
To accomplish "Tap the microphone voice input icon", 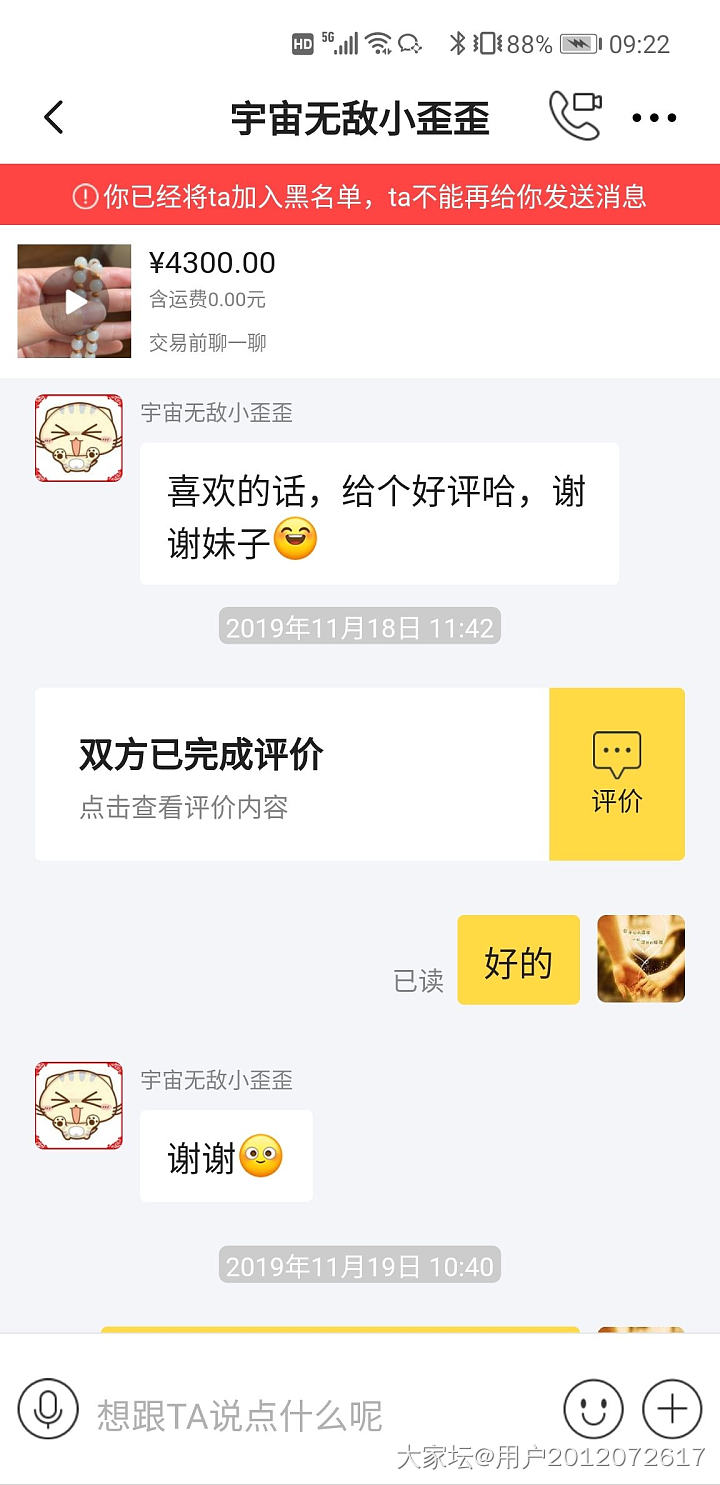I will coord(48,1409).
